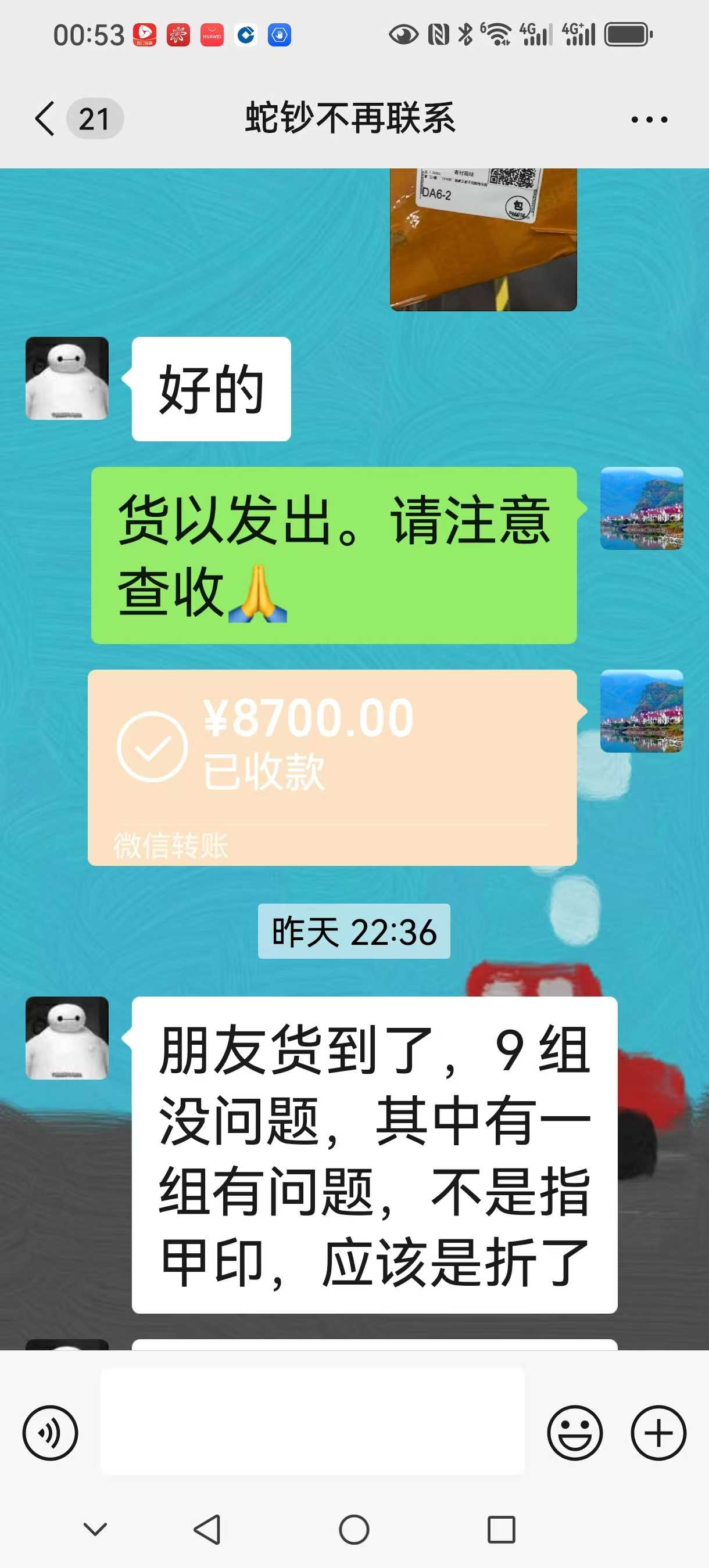View the contact's Baymax avatar next to 好的
Viewport: 709px width, 1568px height.
click(67, 378)
